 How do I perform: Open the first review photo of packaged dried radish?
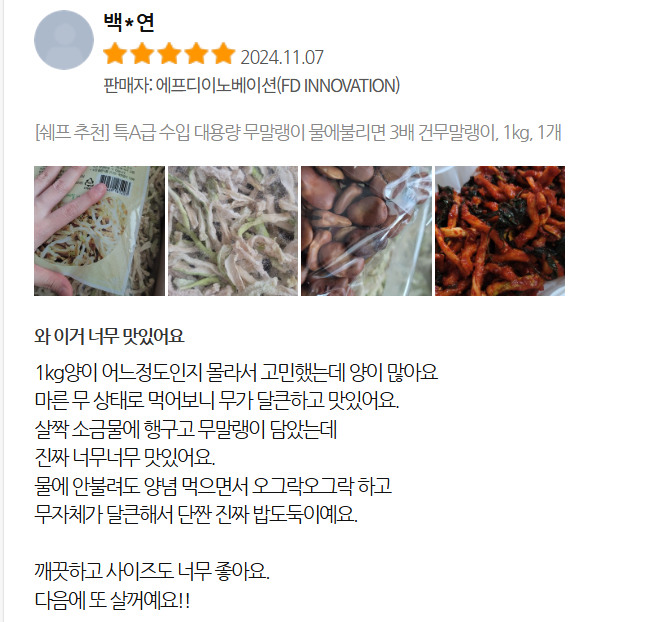[99, 231]
